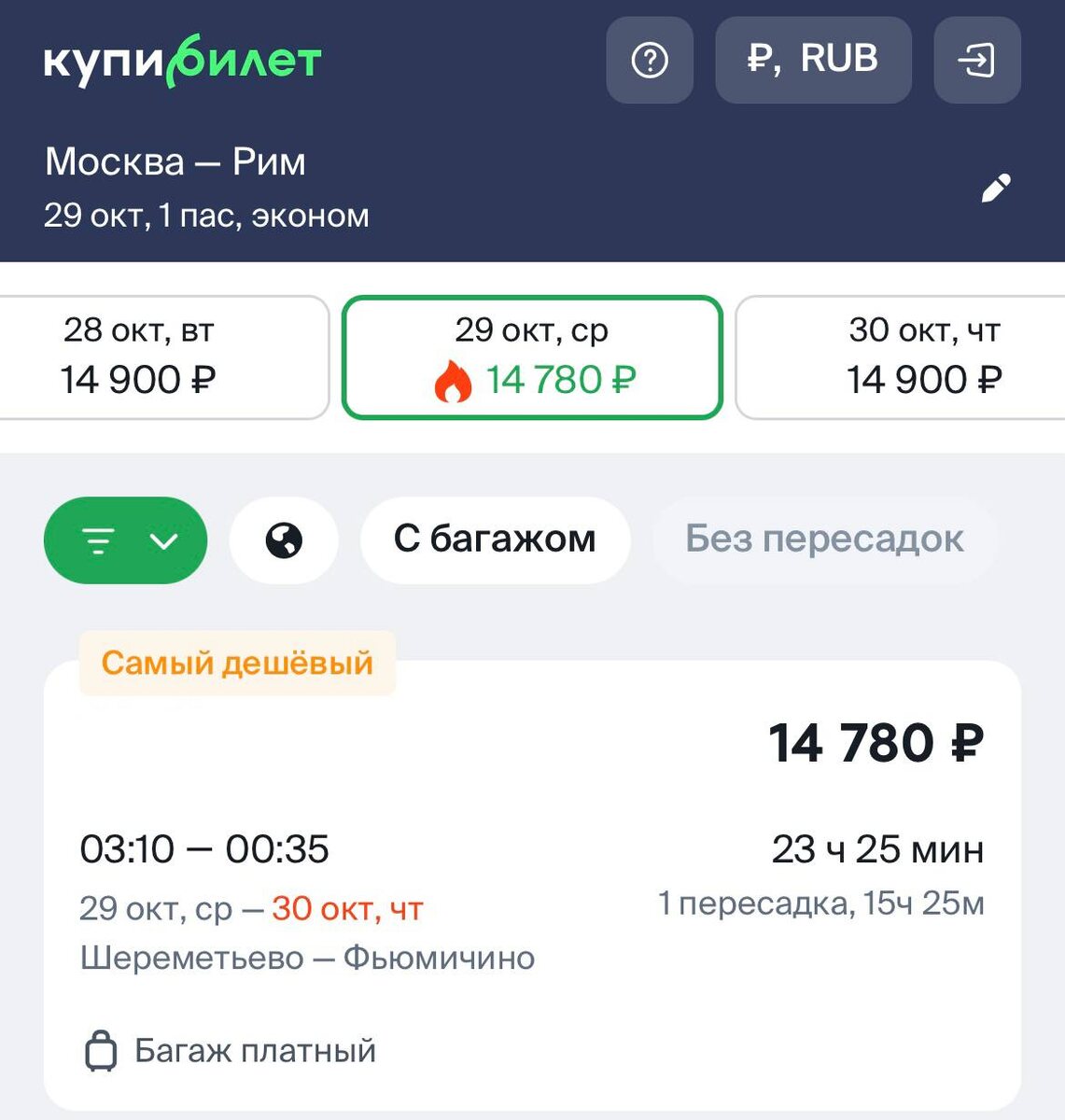Viewport: 1065px width, 1120px height.
Task: Apply the С багажом filter
Action: click(495, 540)
